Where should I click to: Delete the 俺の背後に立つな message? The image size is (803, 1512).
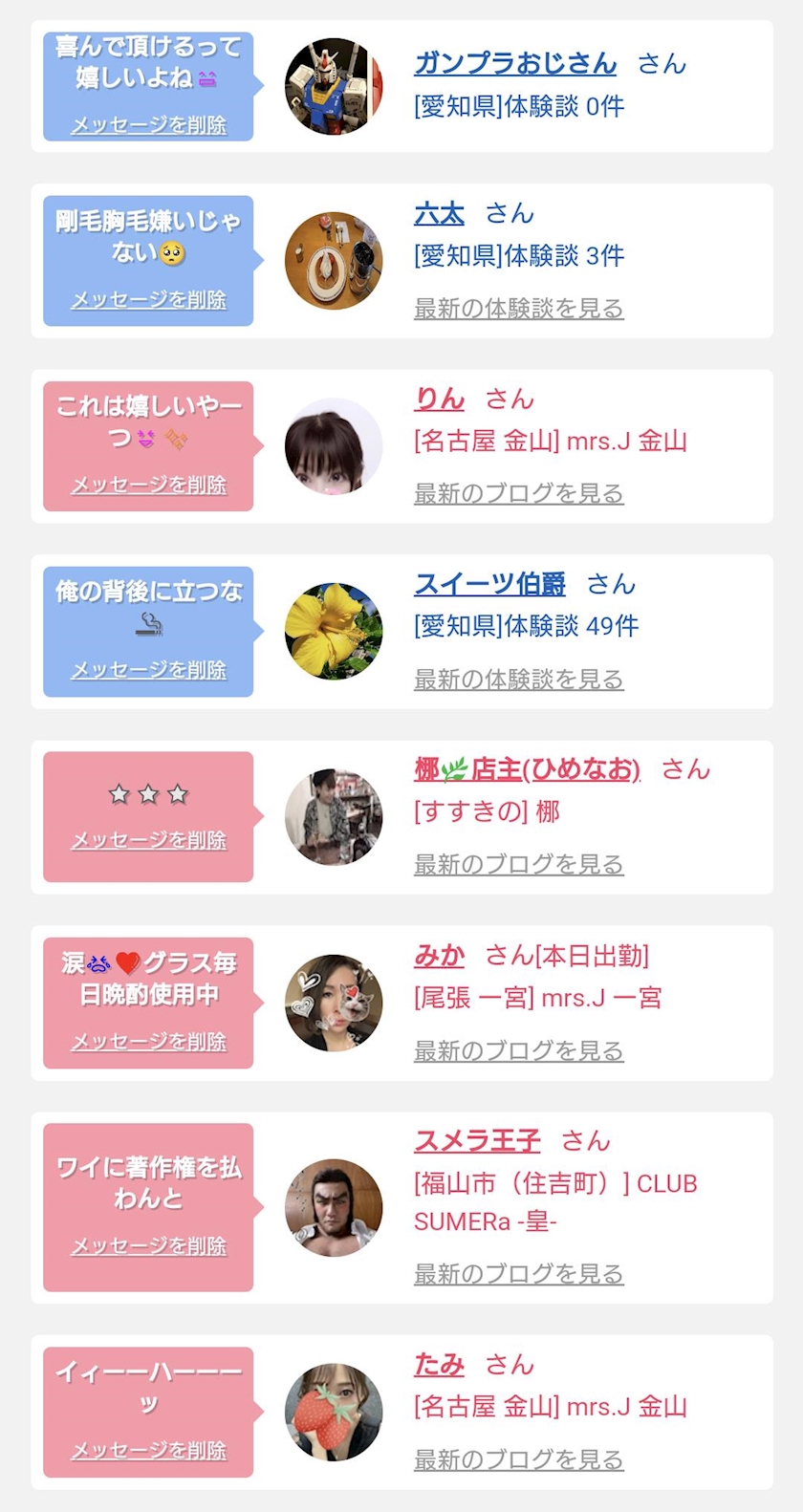pyautogui.click(x=148, y=670)
